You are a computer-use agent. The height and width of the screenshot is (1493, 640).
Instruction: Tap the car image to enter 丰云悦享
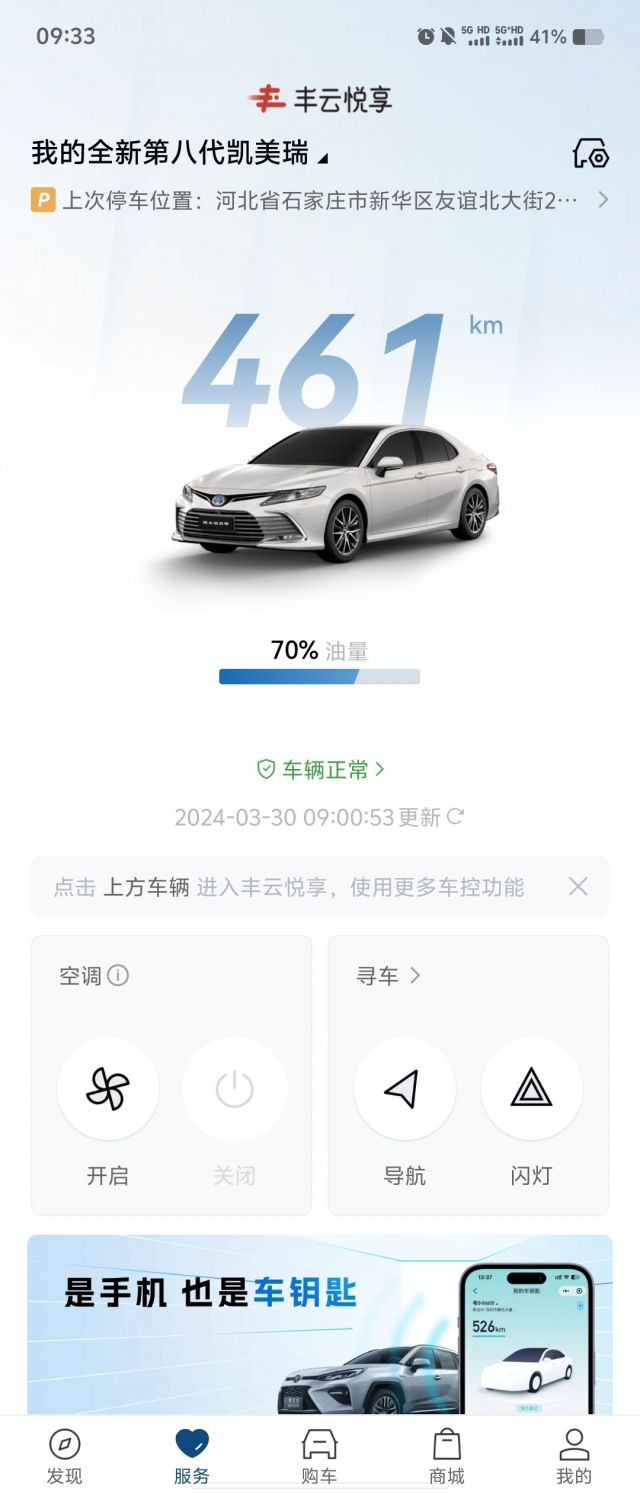336,492
